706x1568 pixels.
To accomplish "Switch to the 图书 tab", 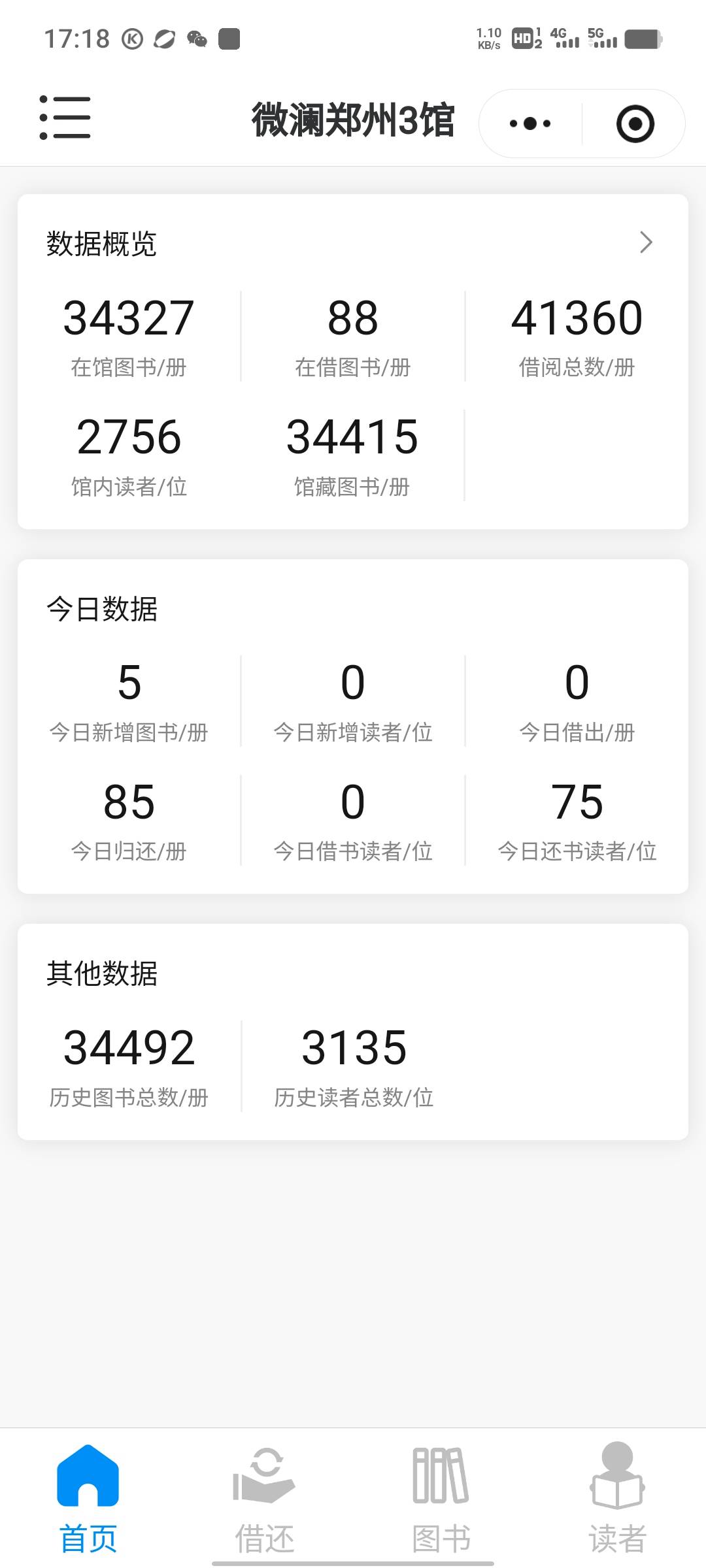I will click(441, 1499).
